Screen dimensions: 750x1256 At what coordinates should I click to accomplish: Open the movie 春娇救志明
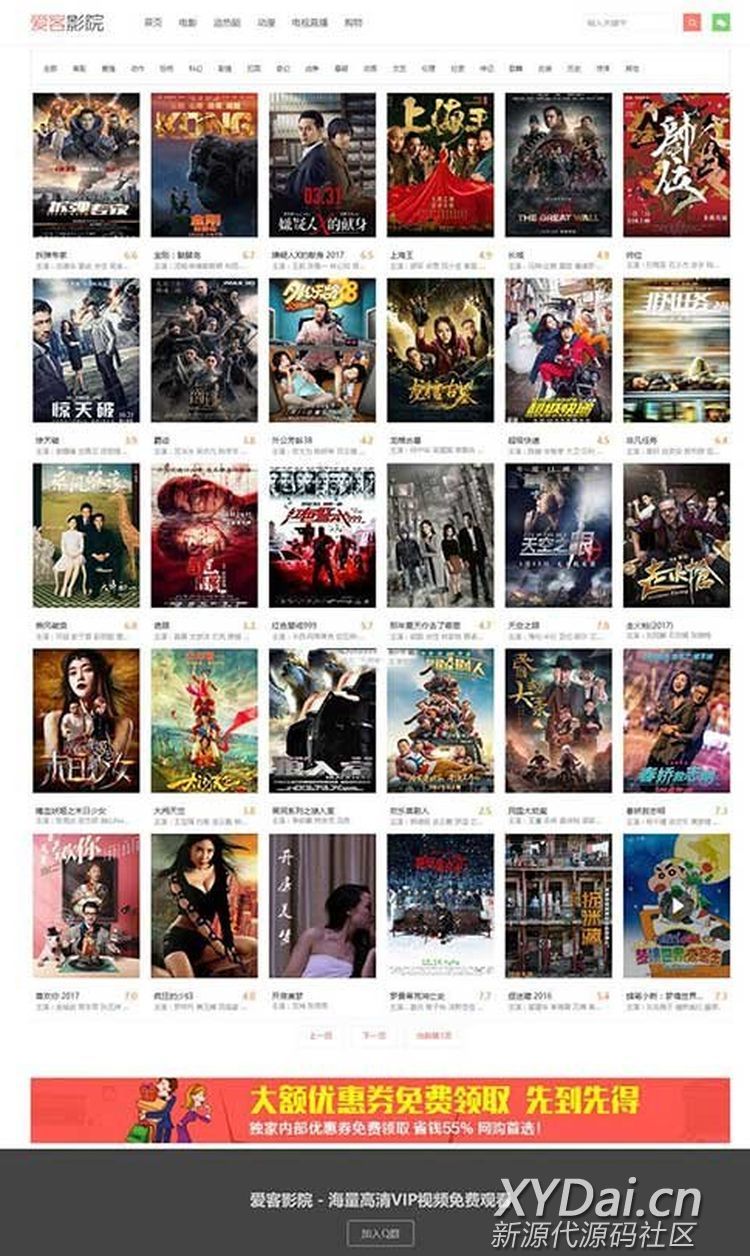point(676,720)
